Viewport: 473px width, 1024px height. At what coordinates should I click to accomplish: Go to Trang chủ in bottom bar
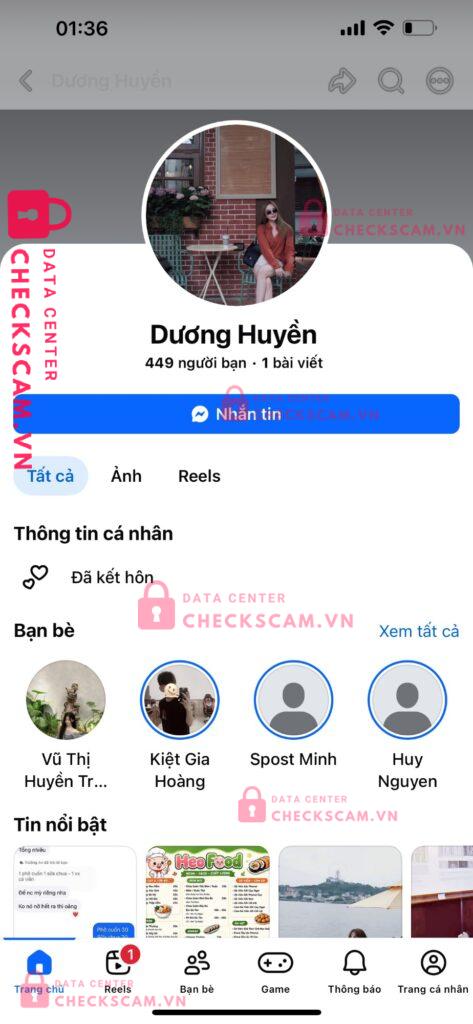[39, 971]
